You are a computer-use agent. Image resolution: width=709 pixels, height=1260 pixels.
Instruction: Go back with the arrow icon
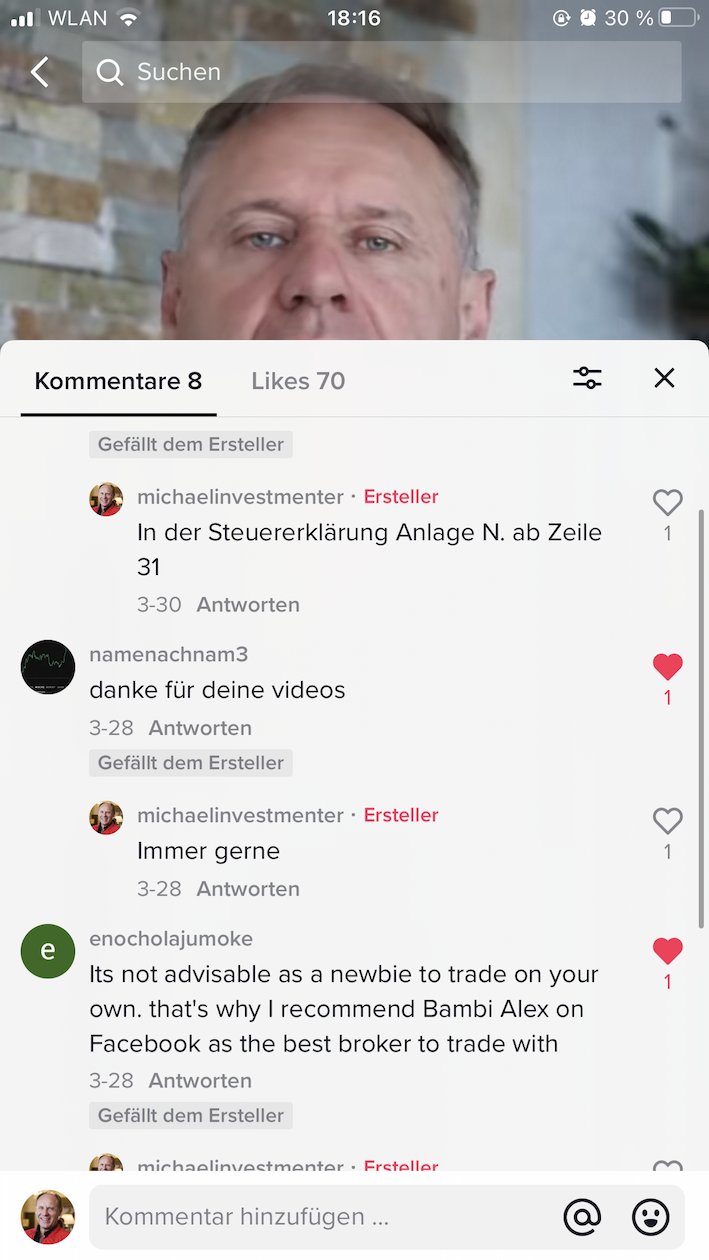tap(40, 72)
